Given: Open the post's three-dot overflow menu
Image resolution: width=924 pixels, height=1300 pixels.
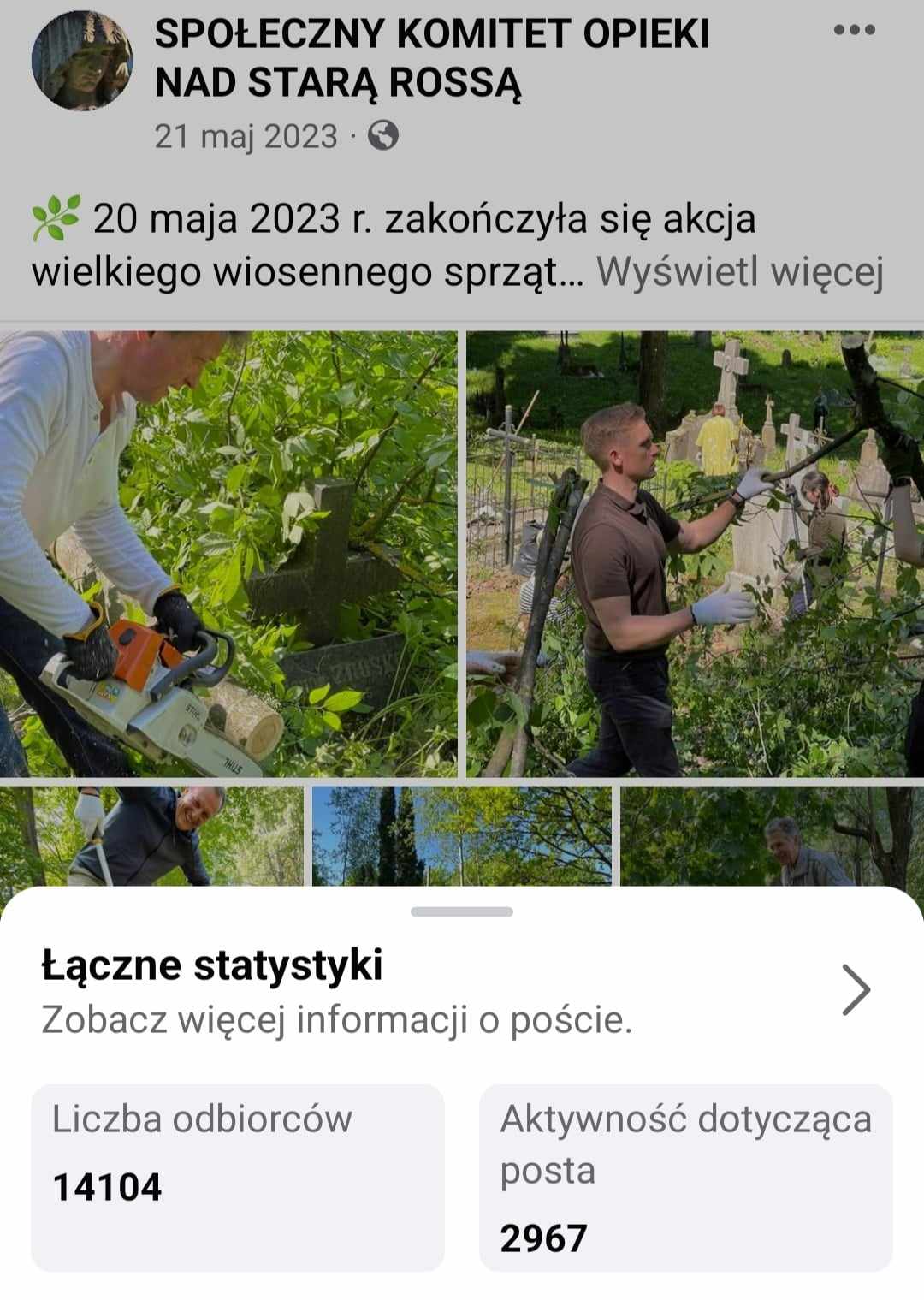Looking at the screenshot, I should (x=853, y=31).
